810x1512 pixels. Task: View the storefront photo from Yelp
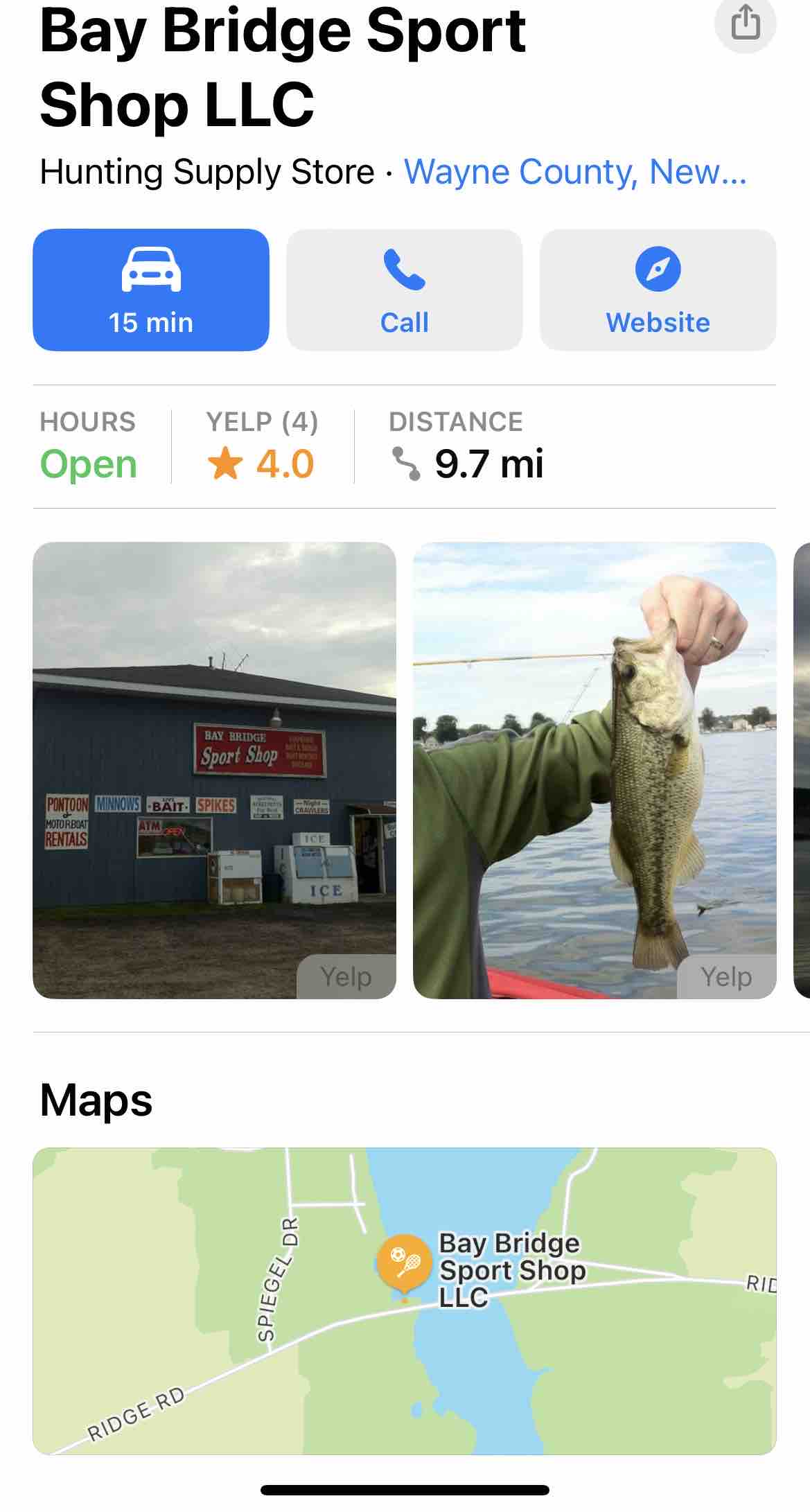[214, 769]
